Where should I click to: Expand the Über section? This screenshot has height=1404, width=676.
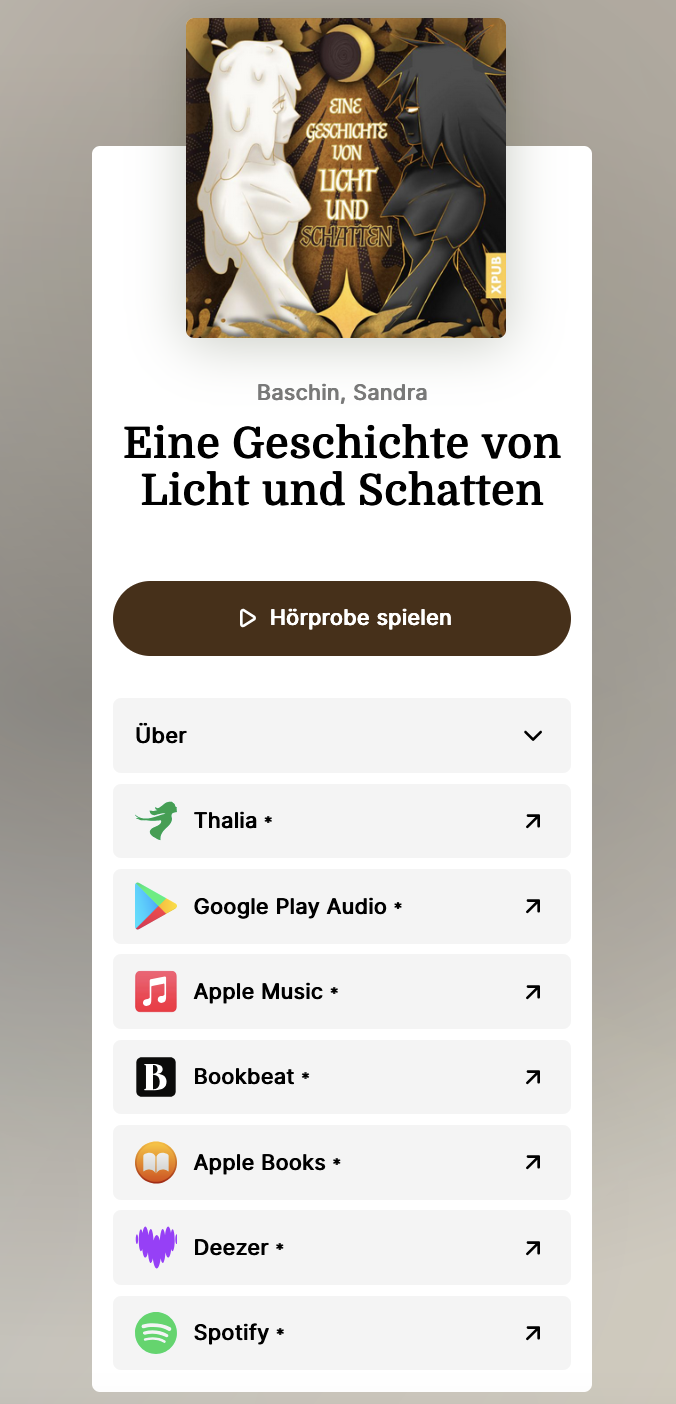click(342, 735)
